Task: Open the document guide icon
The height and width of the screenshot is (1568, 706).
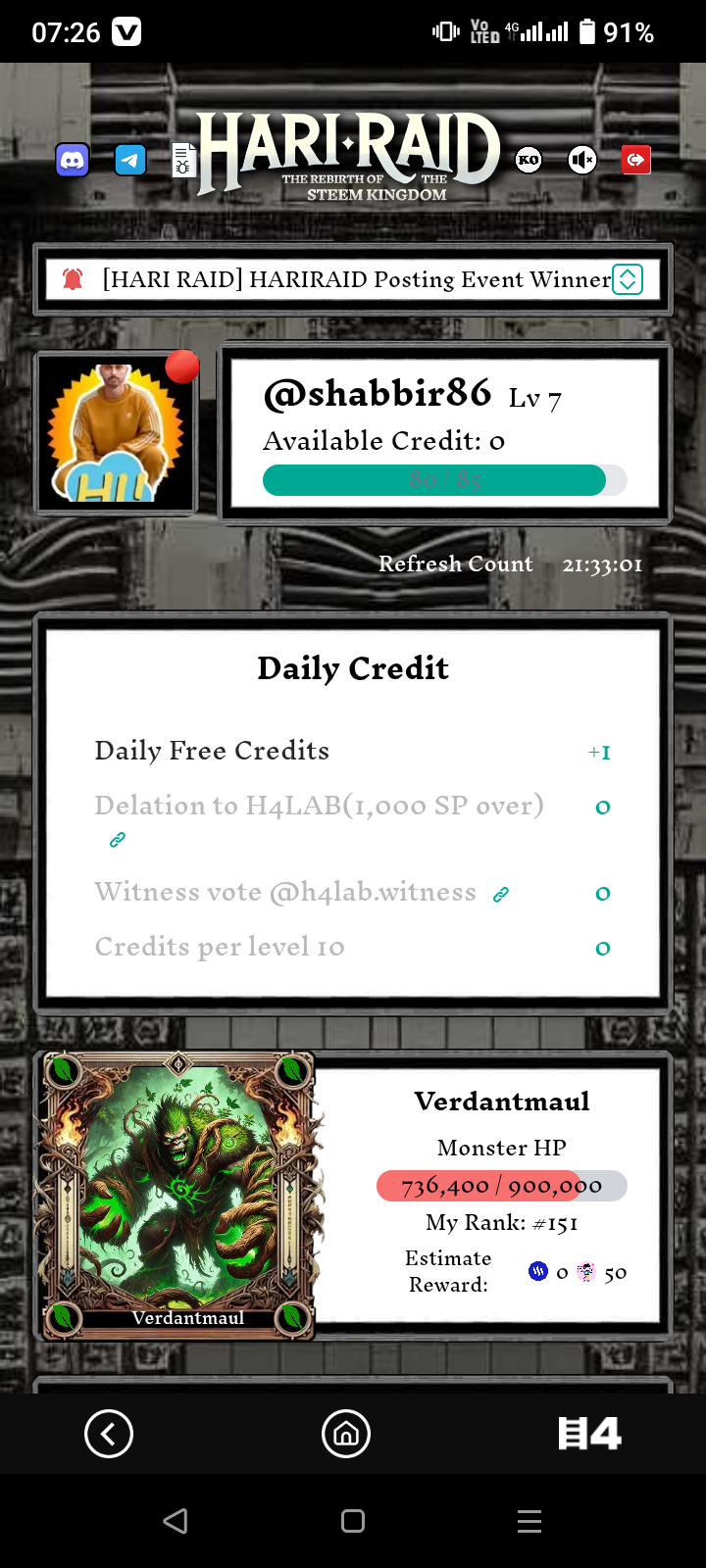Action: 183,160
